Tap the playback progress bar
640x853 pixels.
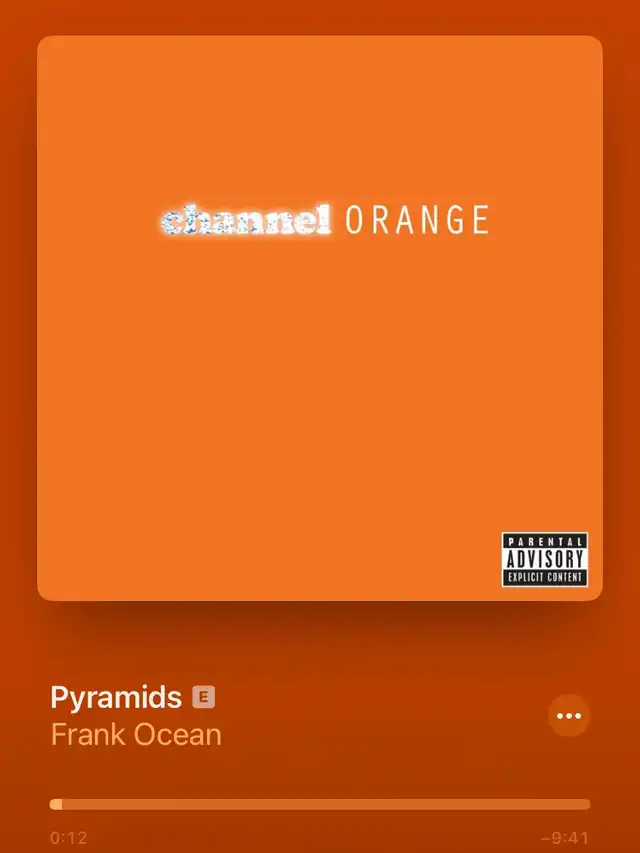click(320, 804)
